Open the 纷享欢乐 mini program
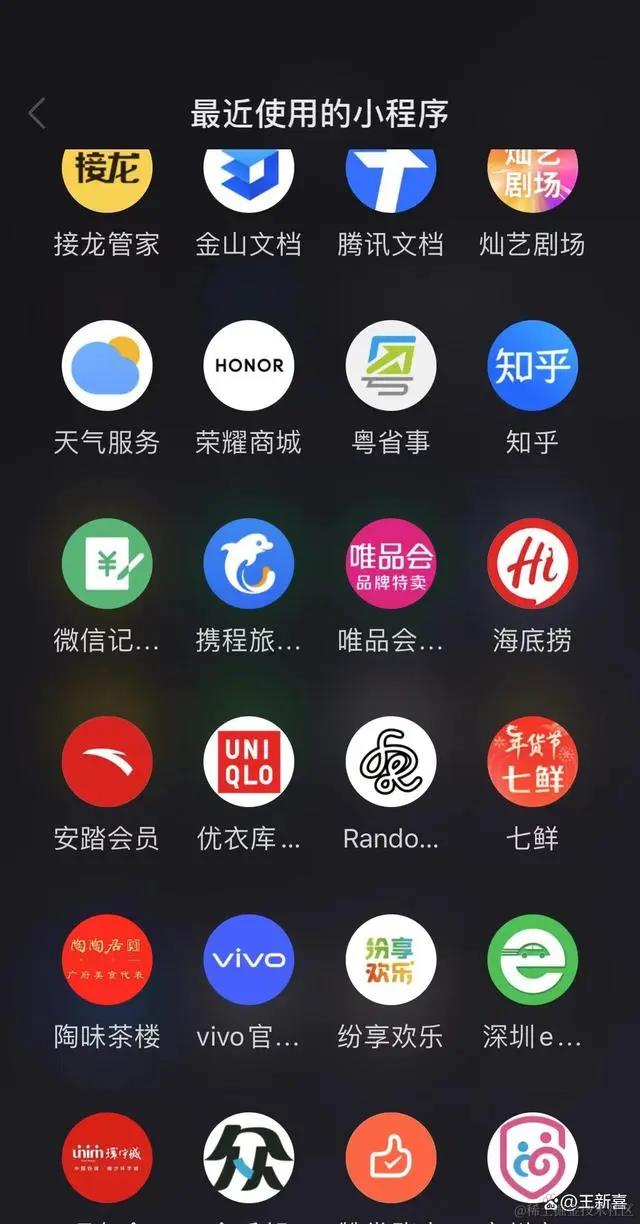 (391, 960)
